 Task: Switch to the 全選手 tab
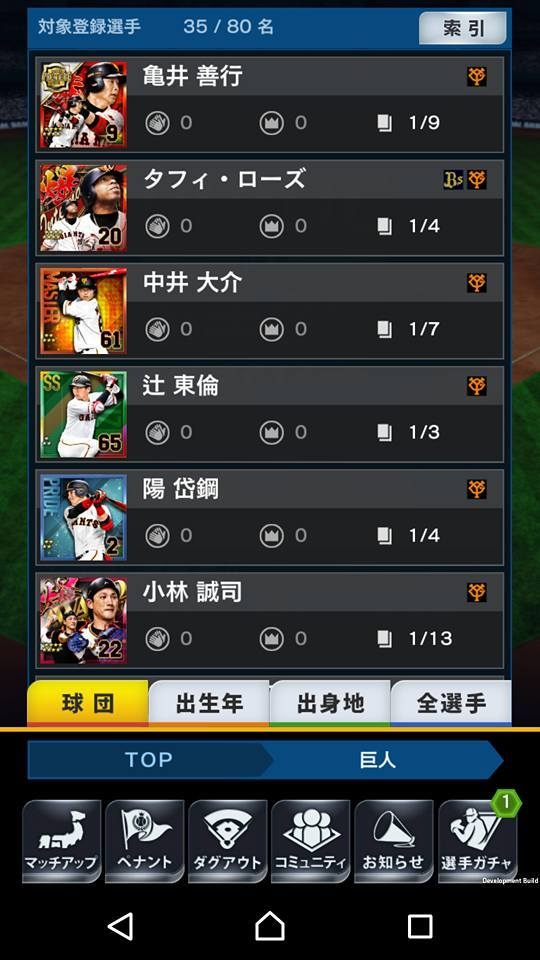tap(451, 703)
